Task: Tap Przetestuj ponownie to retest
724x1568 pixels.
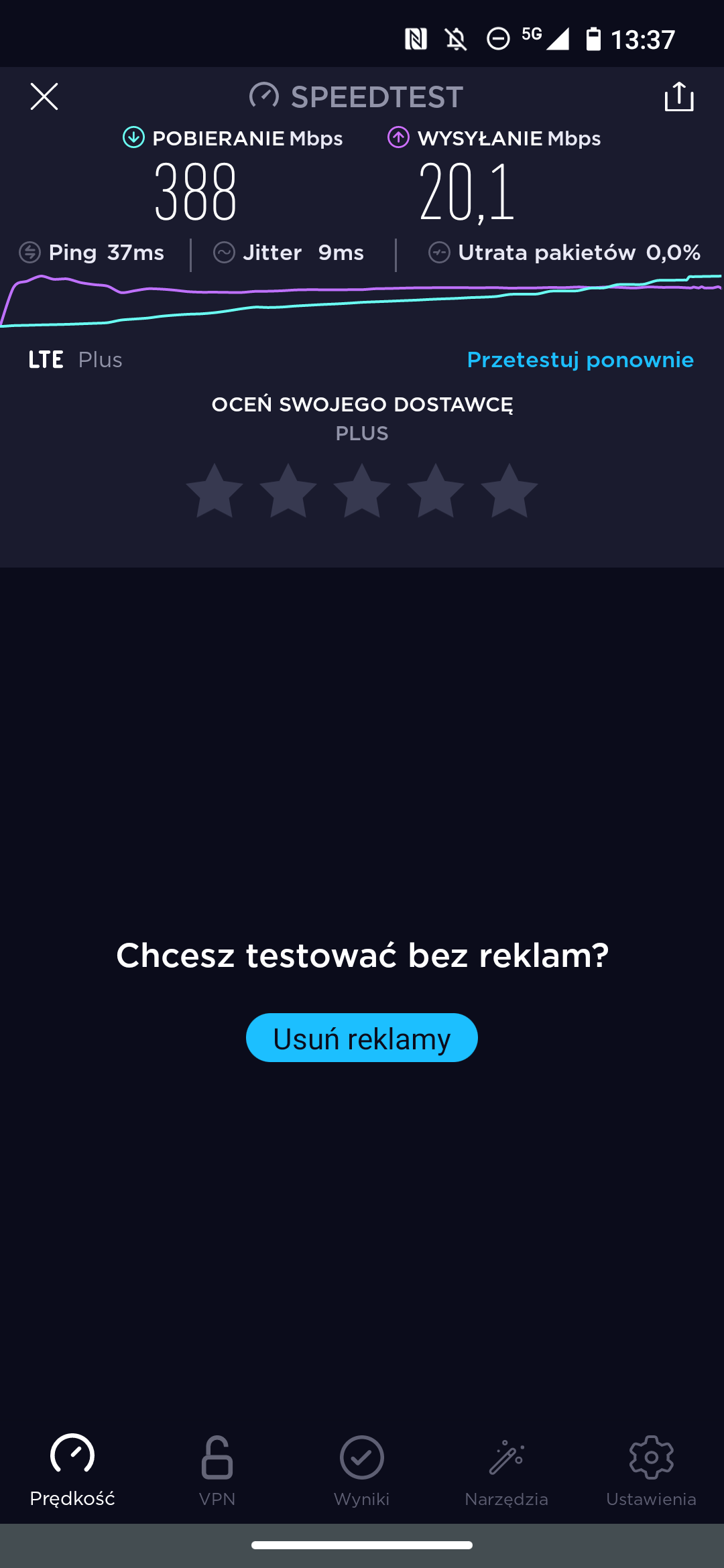Action: pyautogui.click(x=580, y=360)
